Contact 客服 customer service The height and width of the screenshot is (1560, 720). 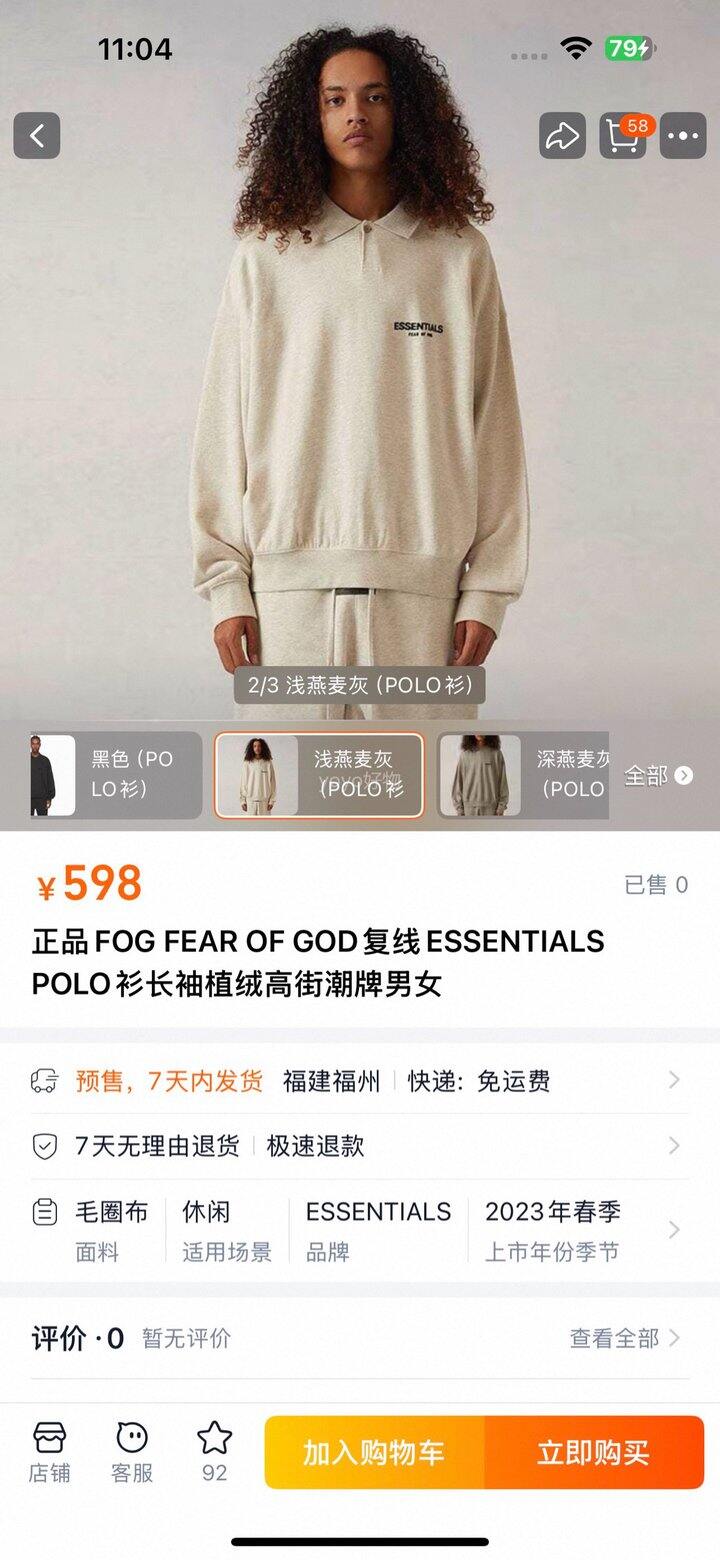tap(132, 1452)
